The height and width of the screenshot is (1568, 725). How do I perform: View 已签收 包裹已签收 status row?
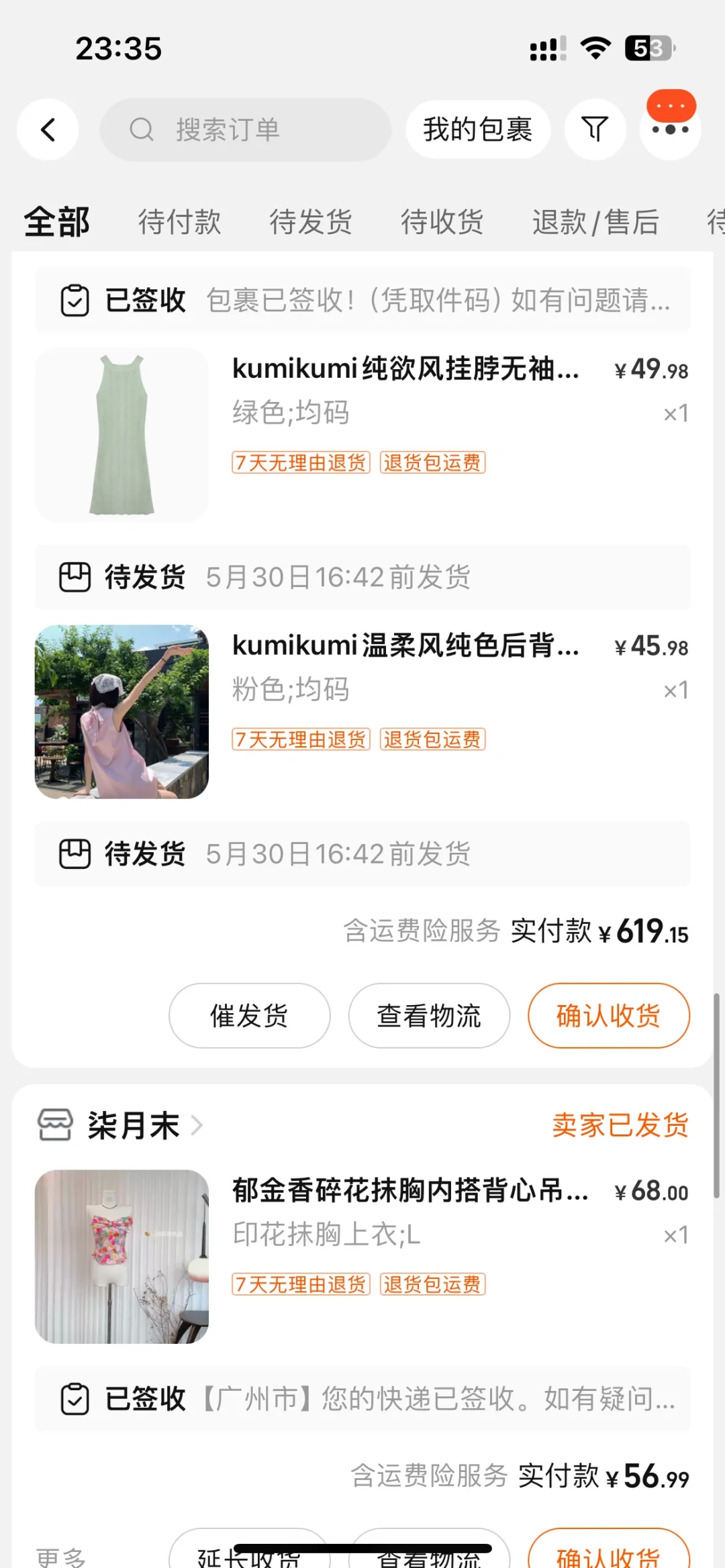click(362, 300)
